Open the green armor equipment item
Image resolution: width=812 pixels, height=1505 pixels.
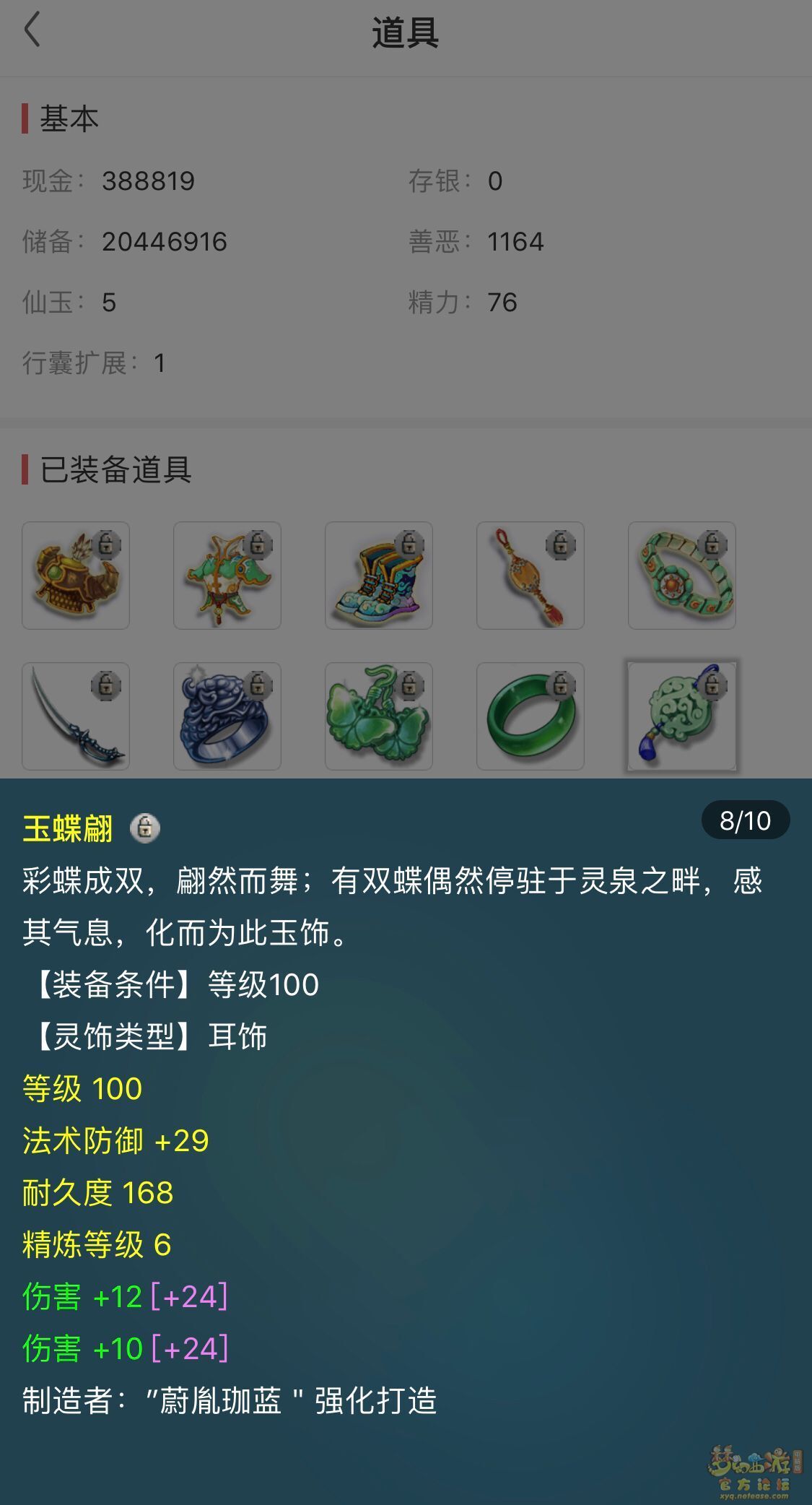point(227,576)
